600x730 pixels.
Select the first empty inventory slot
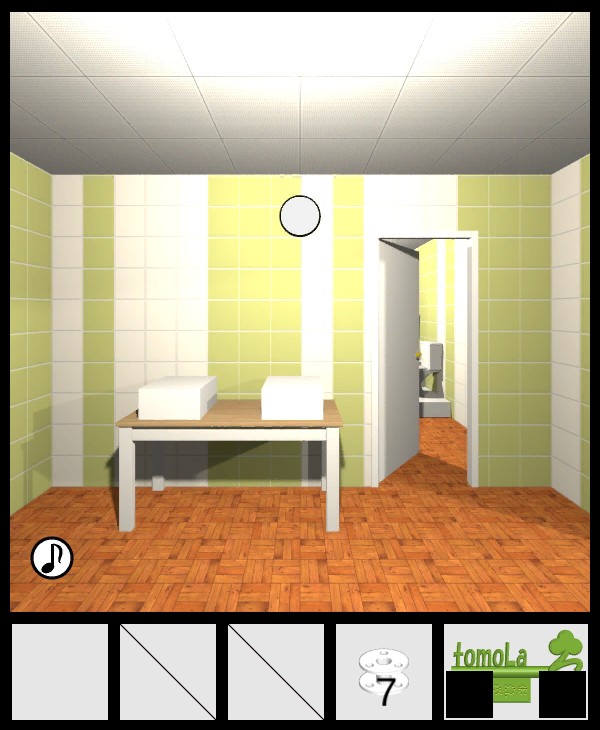[x=60, y=672]
